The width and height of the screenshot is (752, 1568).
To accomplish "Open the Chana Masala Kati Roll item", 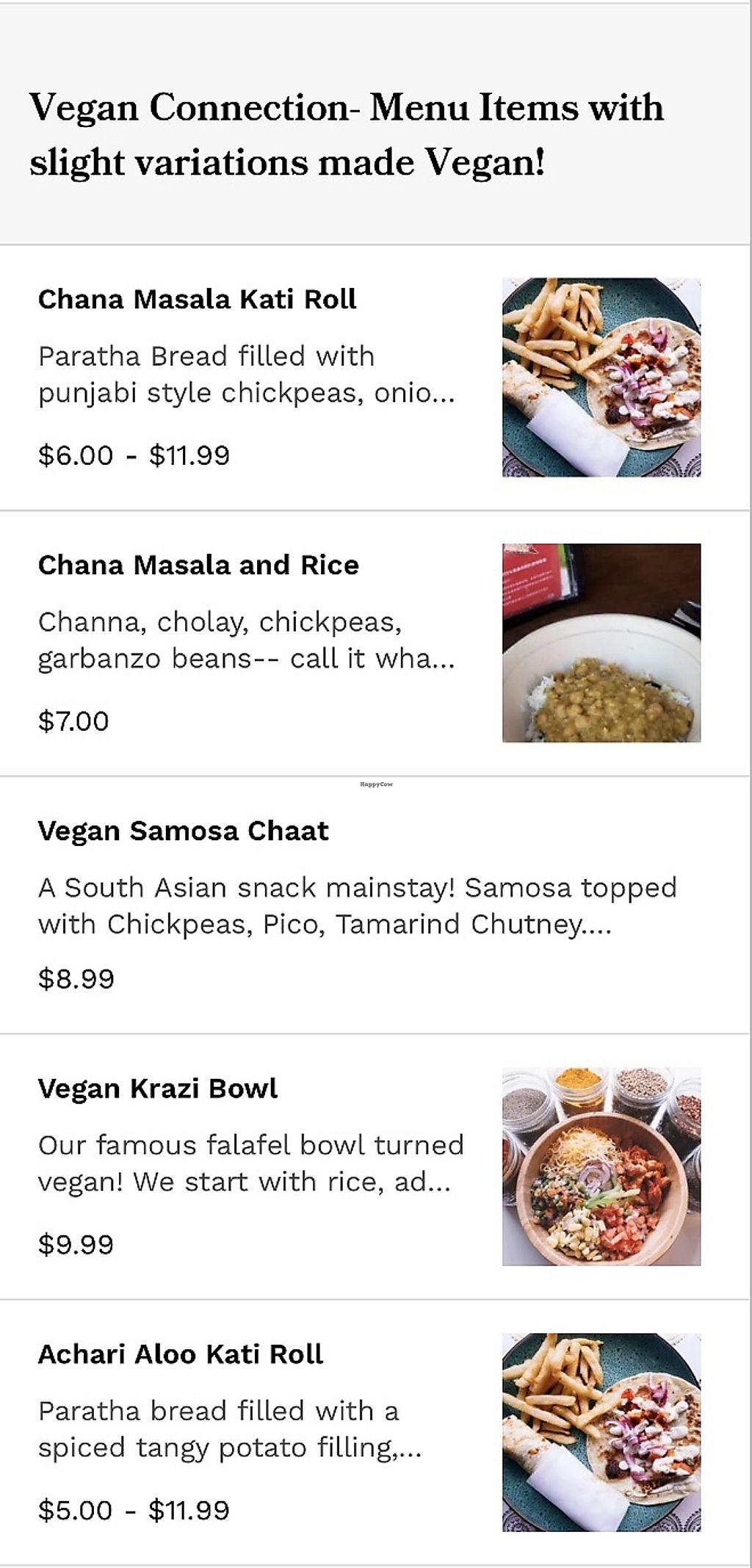I will (x=197, y=300).
